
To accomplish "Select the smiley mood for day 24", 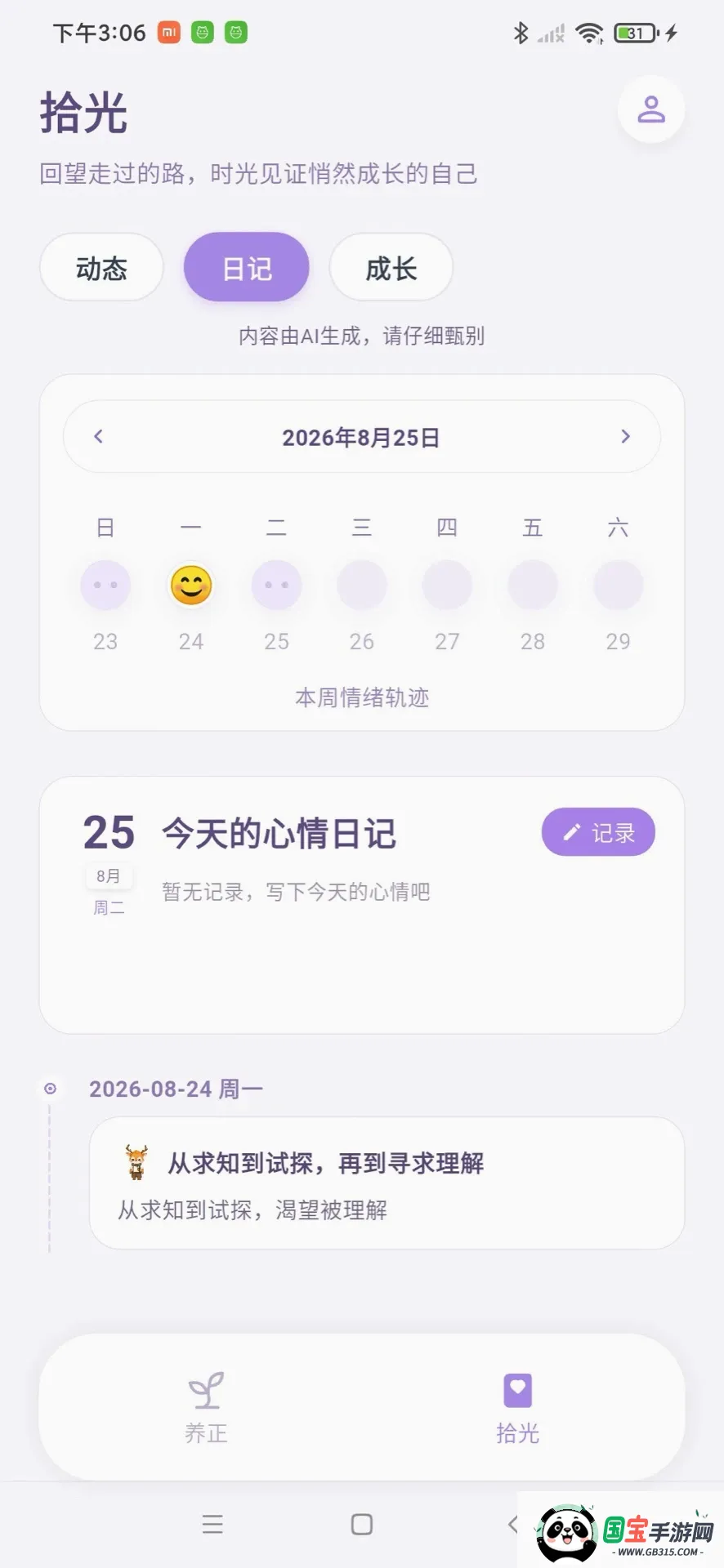I will click(191, 586).
